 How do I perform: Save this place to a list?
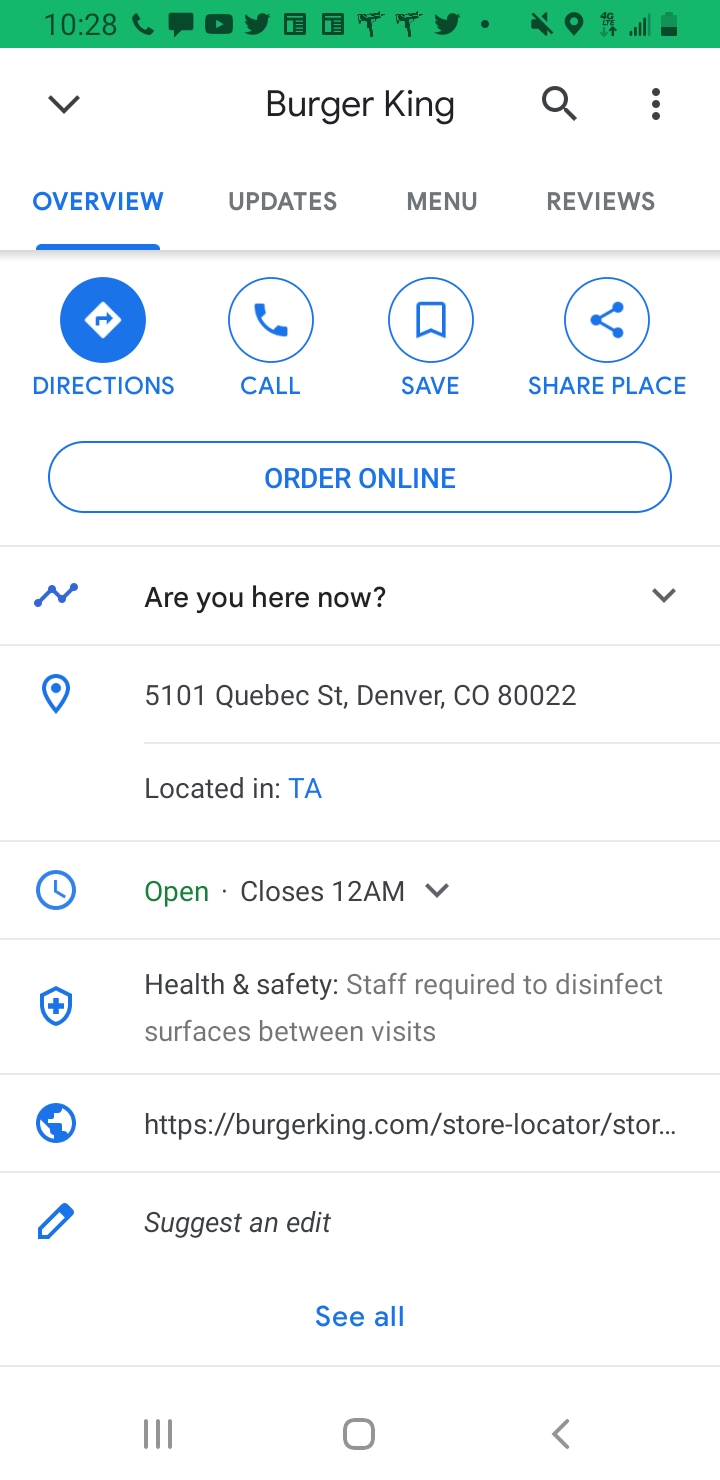[x=430, y=321]
